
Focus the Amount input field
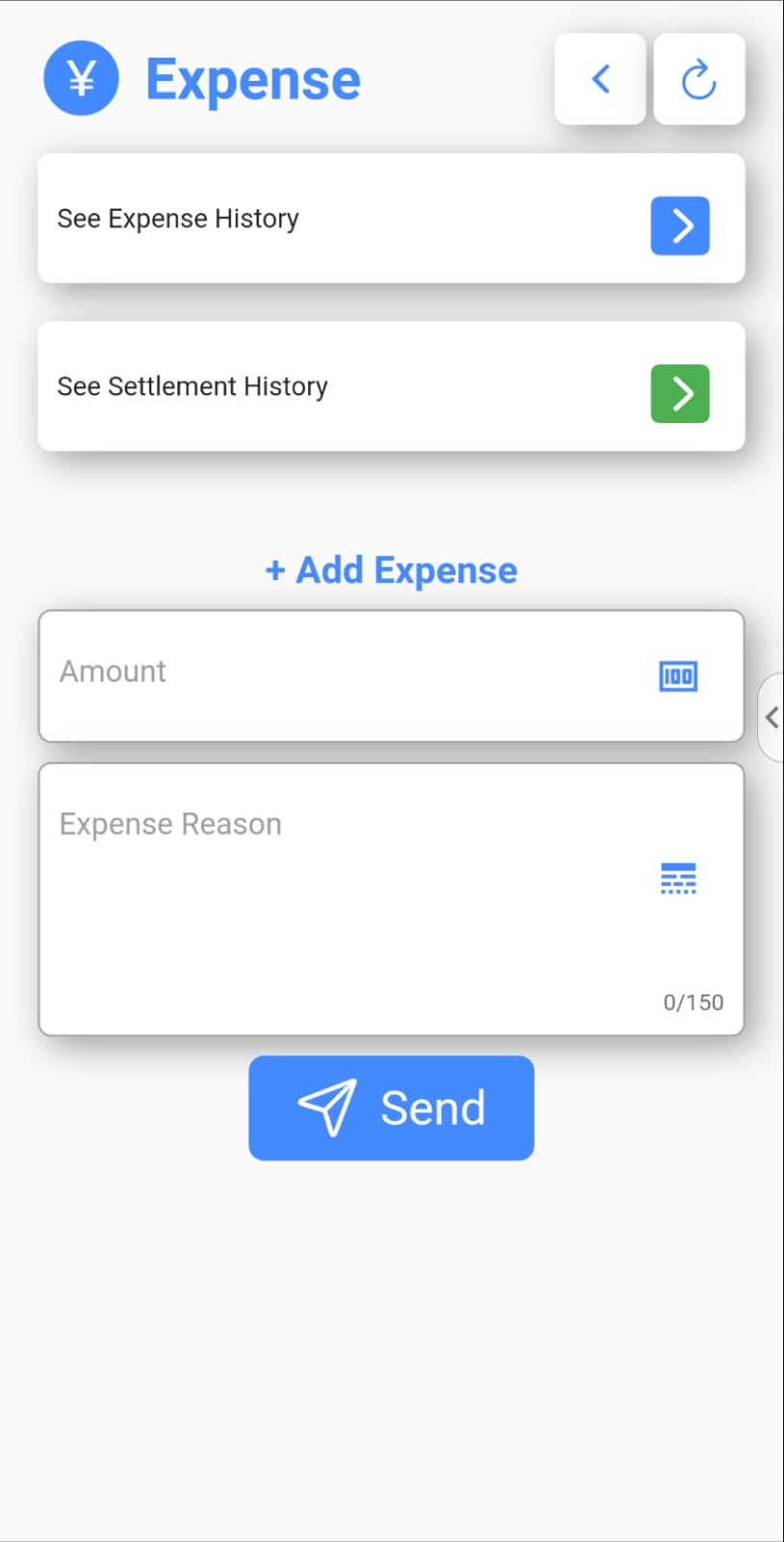(347, 675)
